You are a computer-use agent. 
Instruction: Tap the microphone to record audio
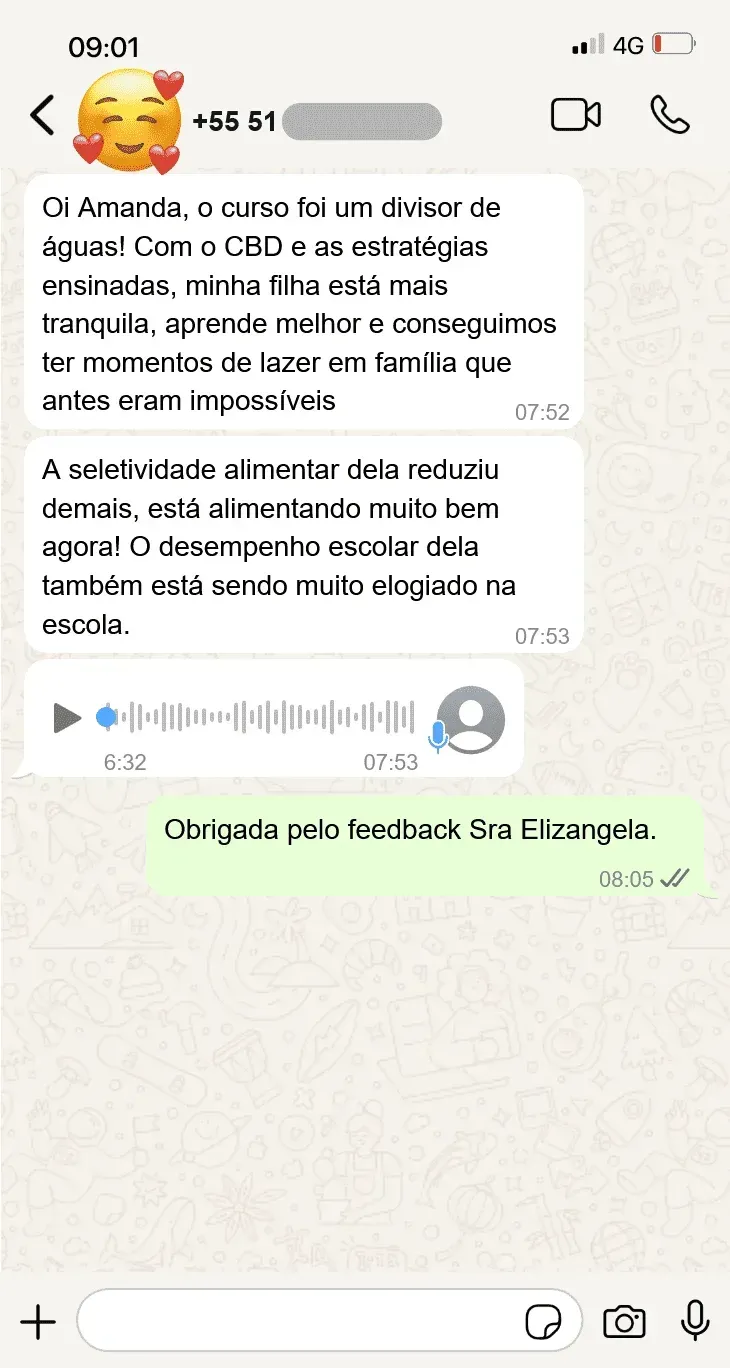(695, 1322)
